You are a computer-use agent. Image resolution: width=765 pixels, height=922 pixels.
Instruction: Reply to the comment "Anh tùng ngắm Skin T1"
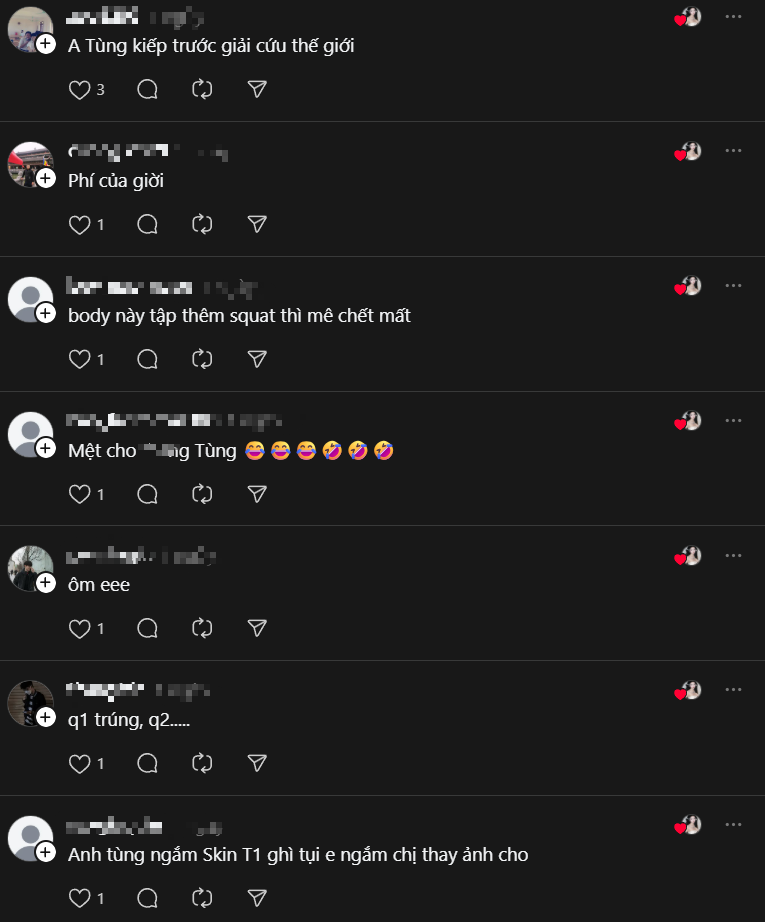[x=147, y=898]
